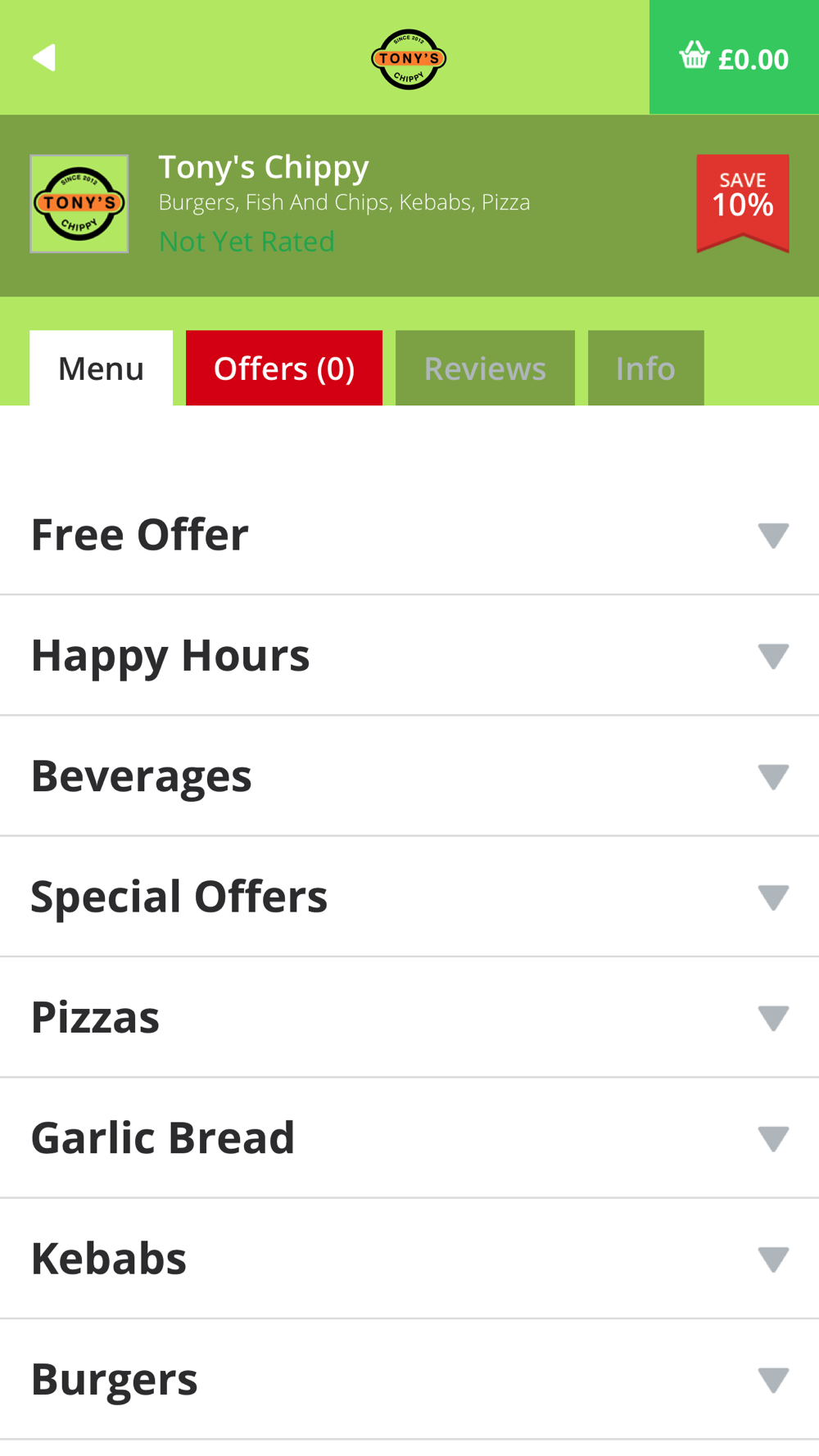The height and width of the screenshot is (1456, 819).
Task: Expand the Garlic Bread category
Action: [x=409, y=1137]
